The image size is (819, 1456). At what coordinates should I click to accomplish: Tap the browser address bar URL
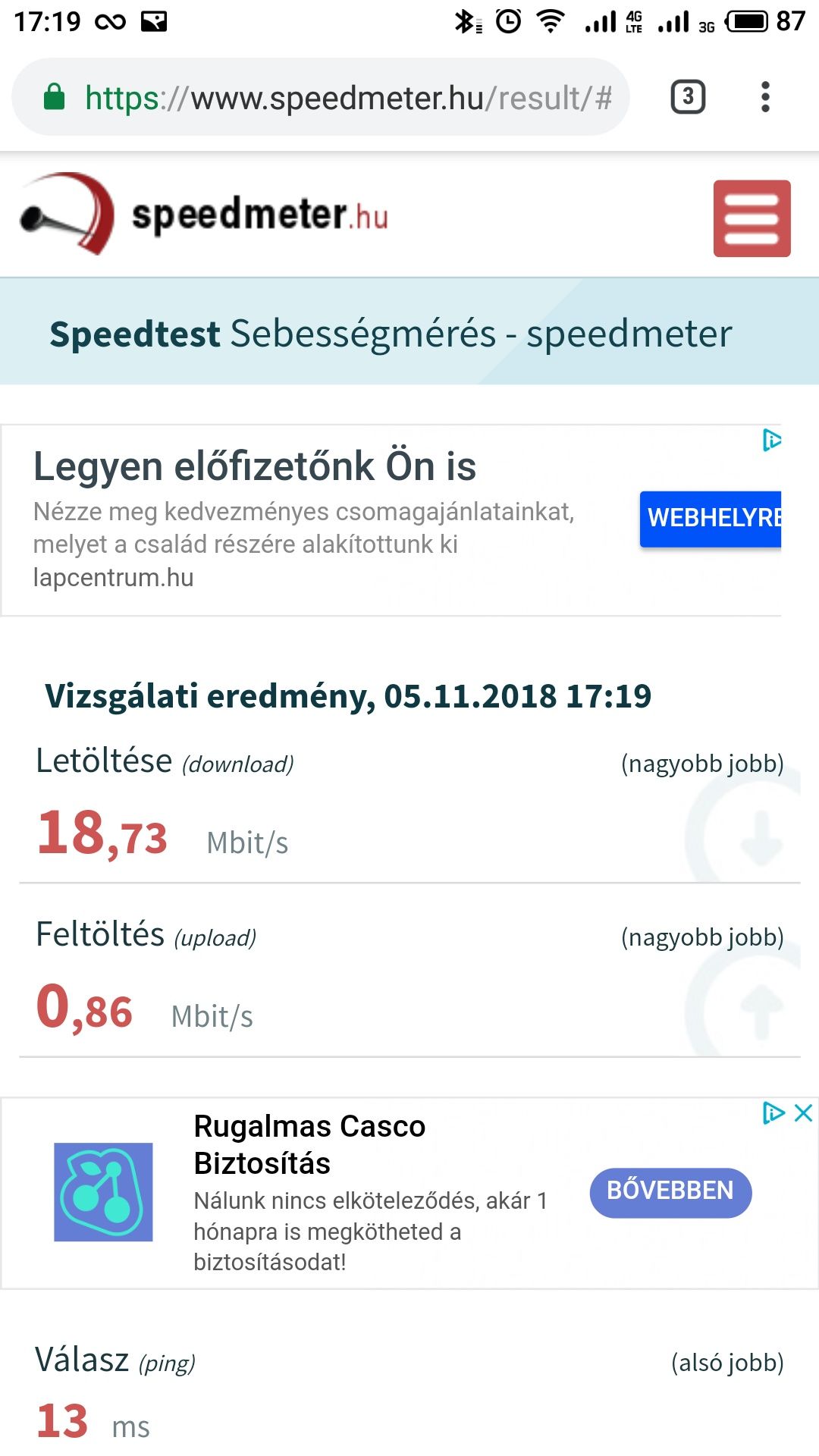pyautogui.click(x=348, y=98)
